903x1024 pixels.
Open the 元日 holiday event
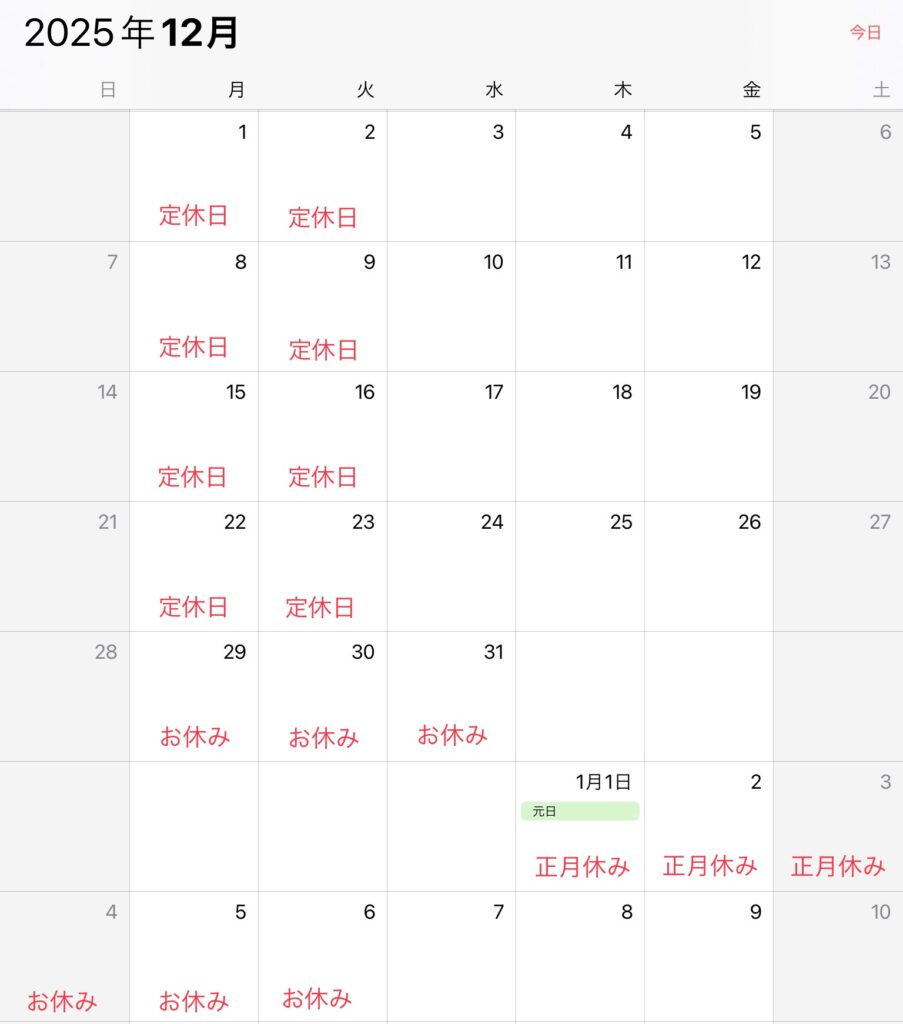[x=580, y=811]
